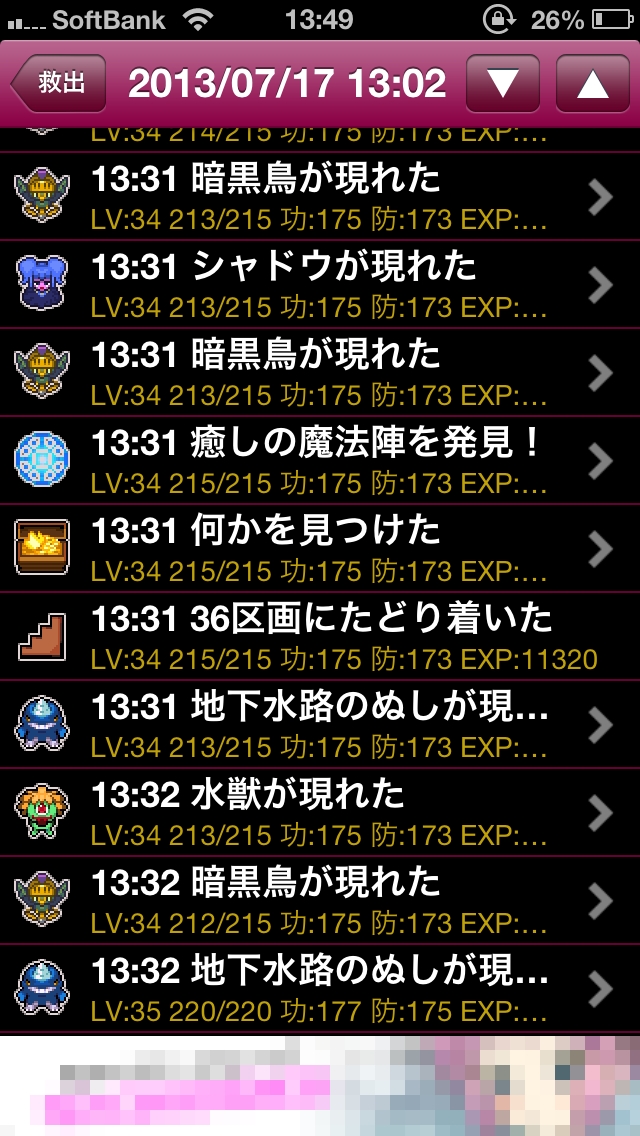Show details for 水獣が現れた
Viewport: 640px width, 1136px height.
tap(320, 811)
